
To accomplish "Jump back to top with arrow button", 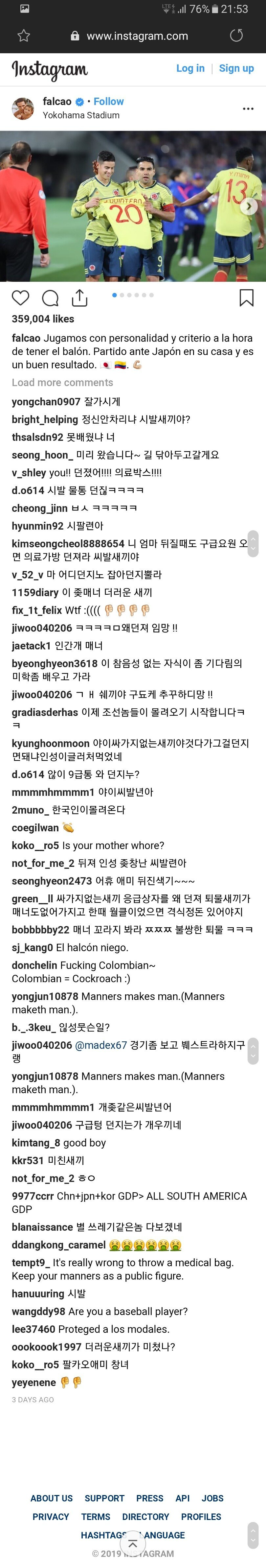I will pyautogui.click(x=133, y=1543).
